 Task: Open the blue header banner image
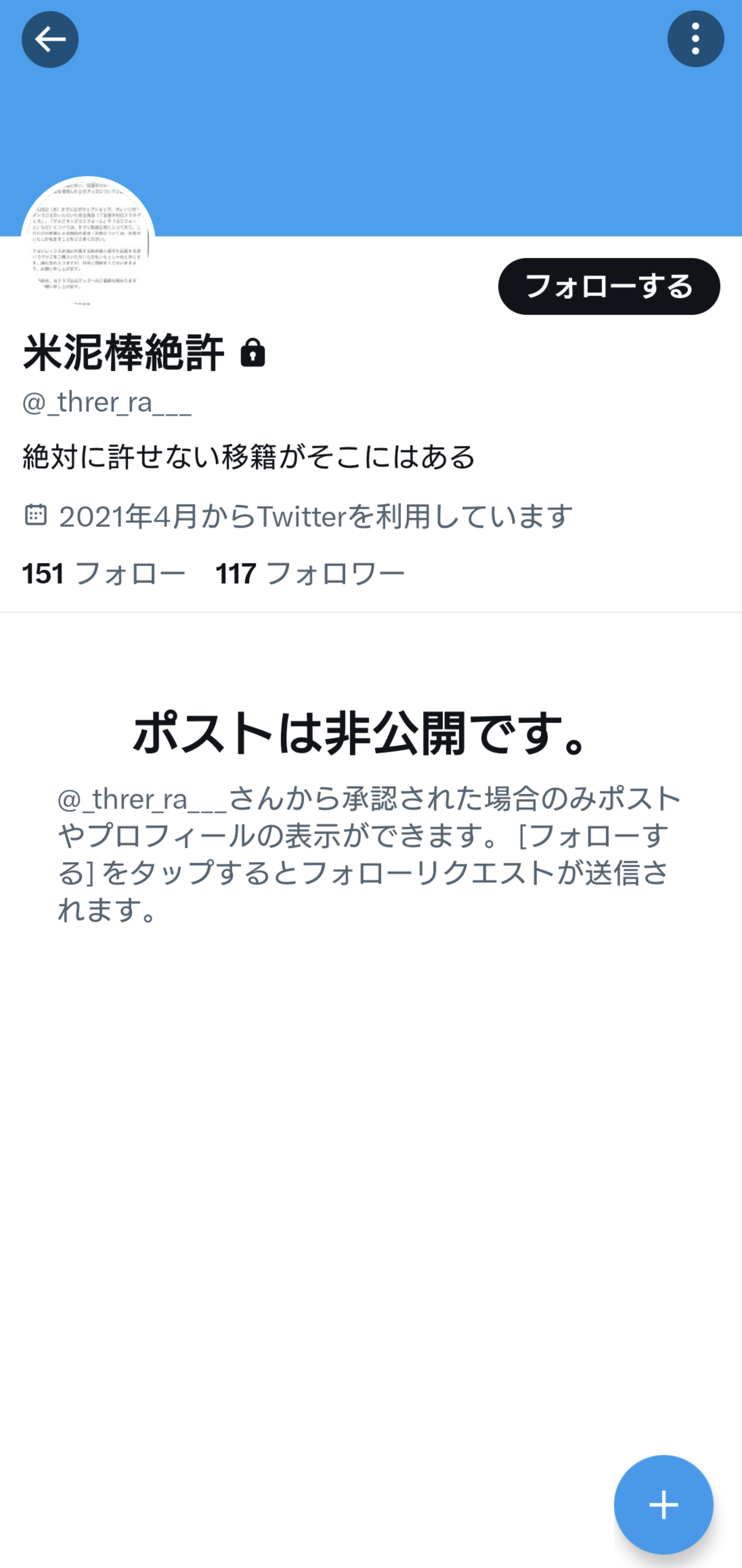(371, 122)
